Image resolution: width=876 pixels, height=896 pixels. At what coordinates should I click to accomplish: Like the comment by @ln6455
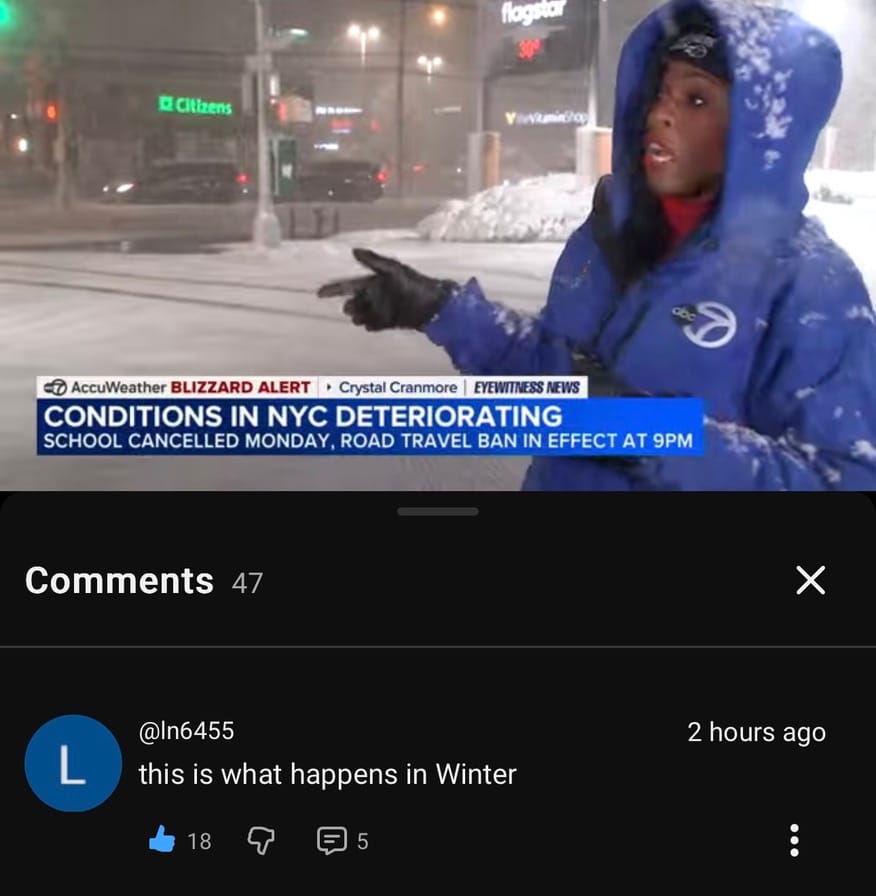(162, 841)
